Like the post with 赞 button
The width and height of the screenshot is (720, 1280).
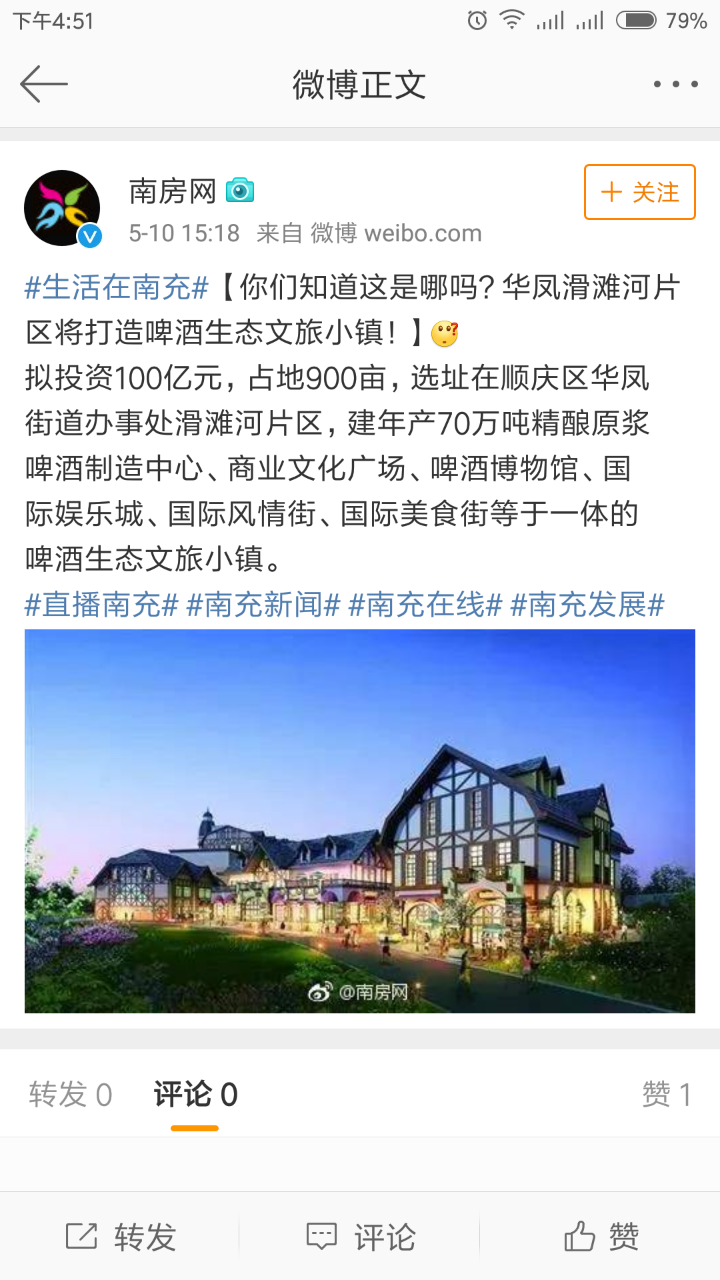[x=600, y=1237]
